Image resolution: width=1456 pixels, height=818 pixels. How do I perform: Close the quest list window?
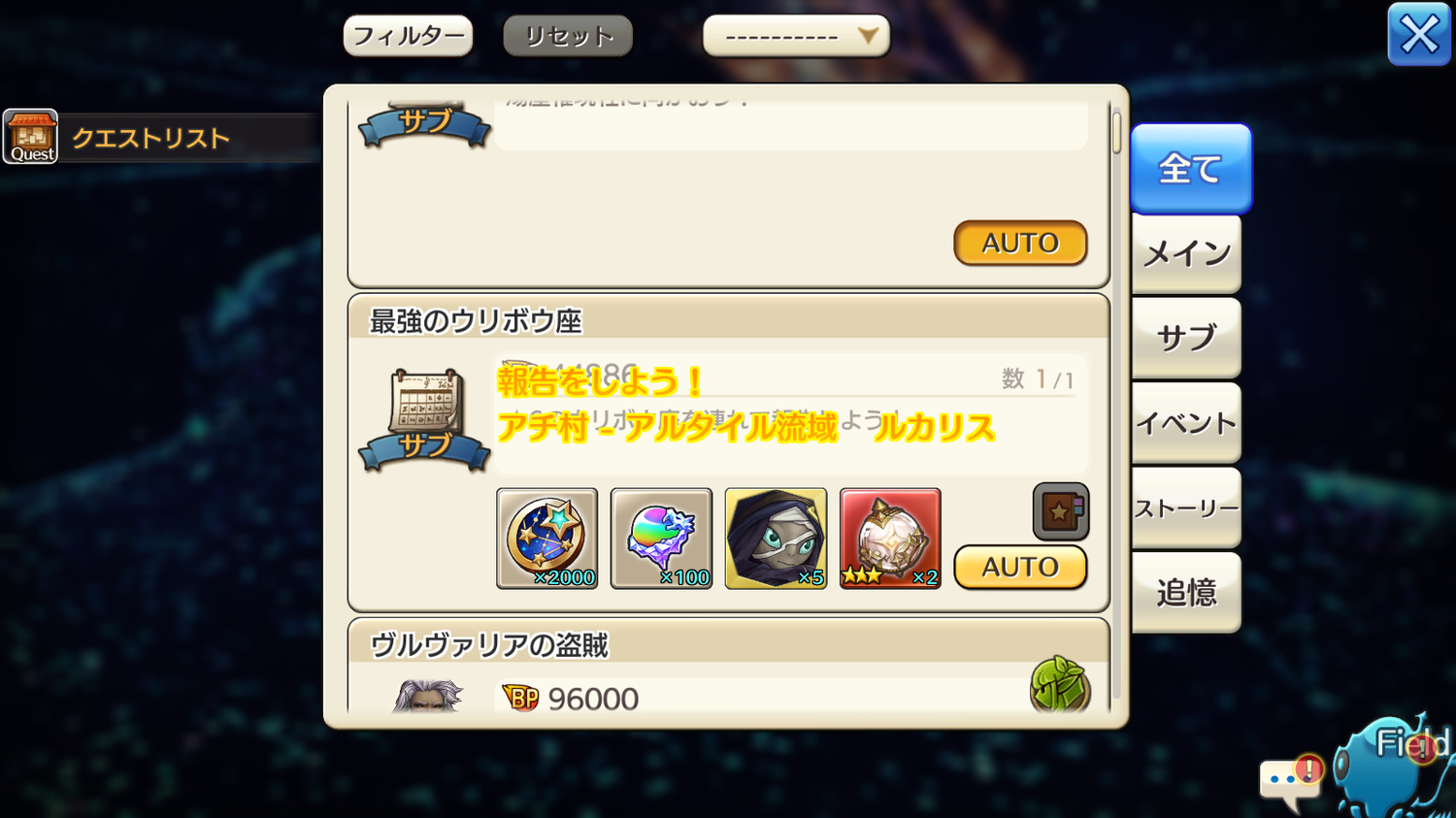(x=1418, y=35)
